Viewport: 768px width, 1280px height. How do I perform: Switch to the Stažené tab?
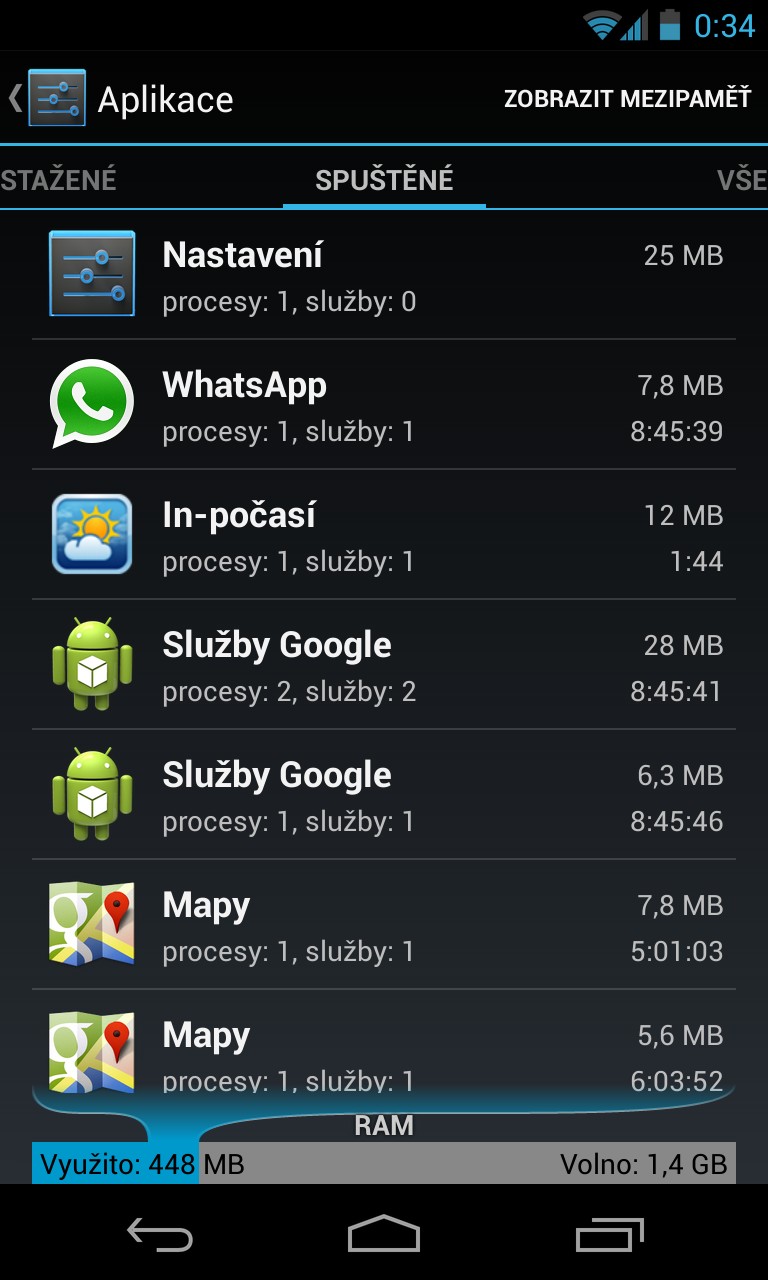coord(58,180)
